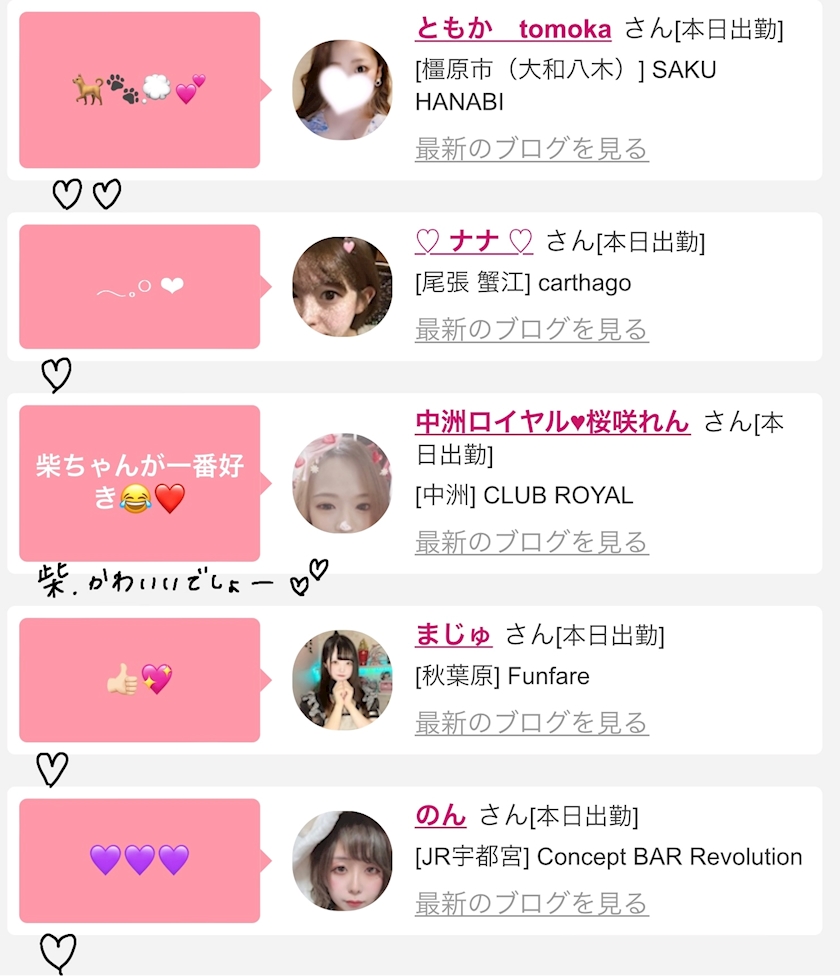Tap 桜咲れん's profile photo
Image resolution: width=840 pixels, height=978 pixels.
point(342,483)
